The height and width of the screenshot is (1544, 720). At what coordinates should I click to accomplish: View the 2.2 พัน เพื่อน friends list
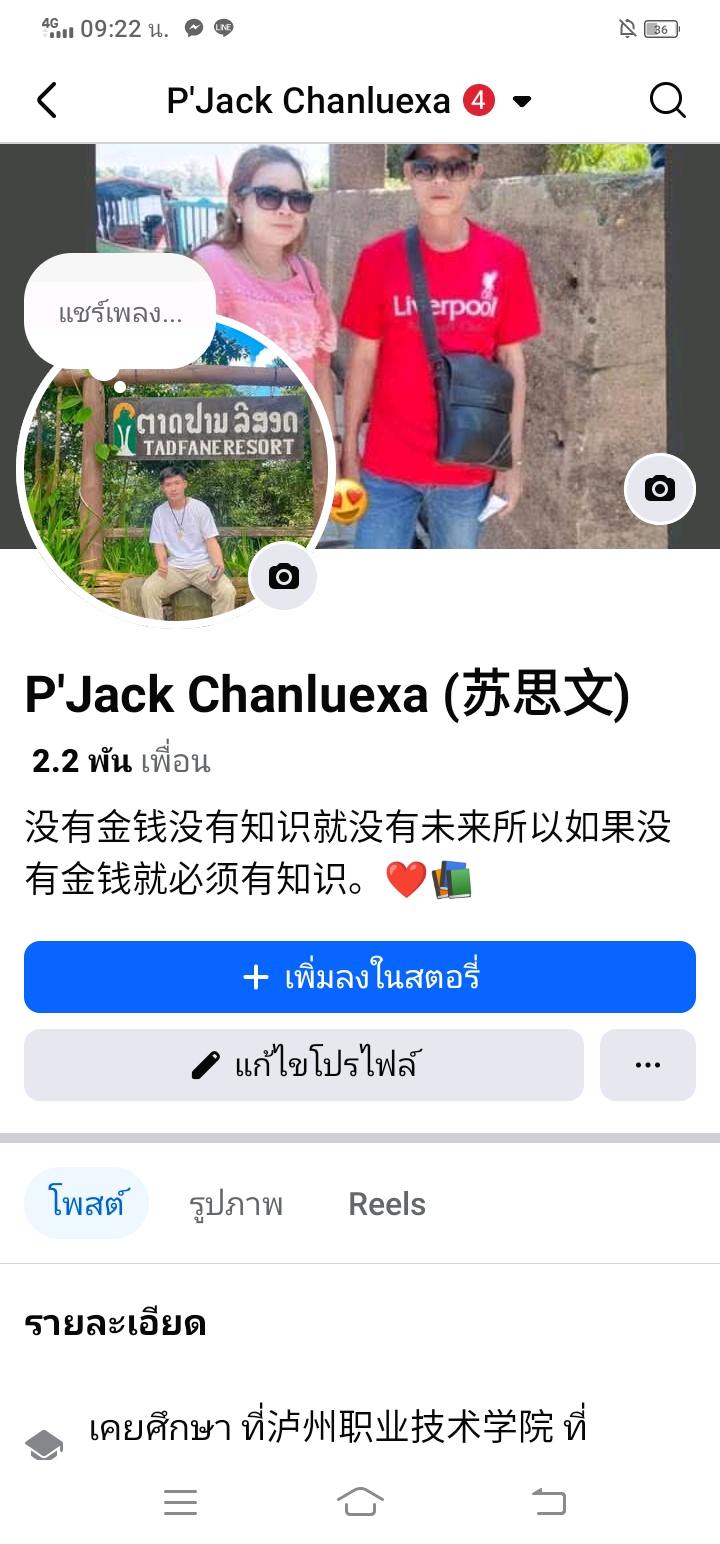point(121,762)
